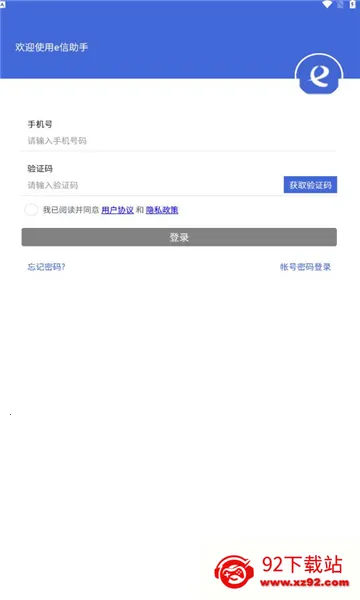360x600 pixels.
Task: Focus the verification code field
Action: point(152,185)
